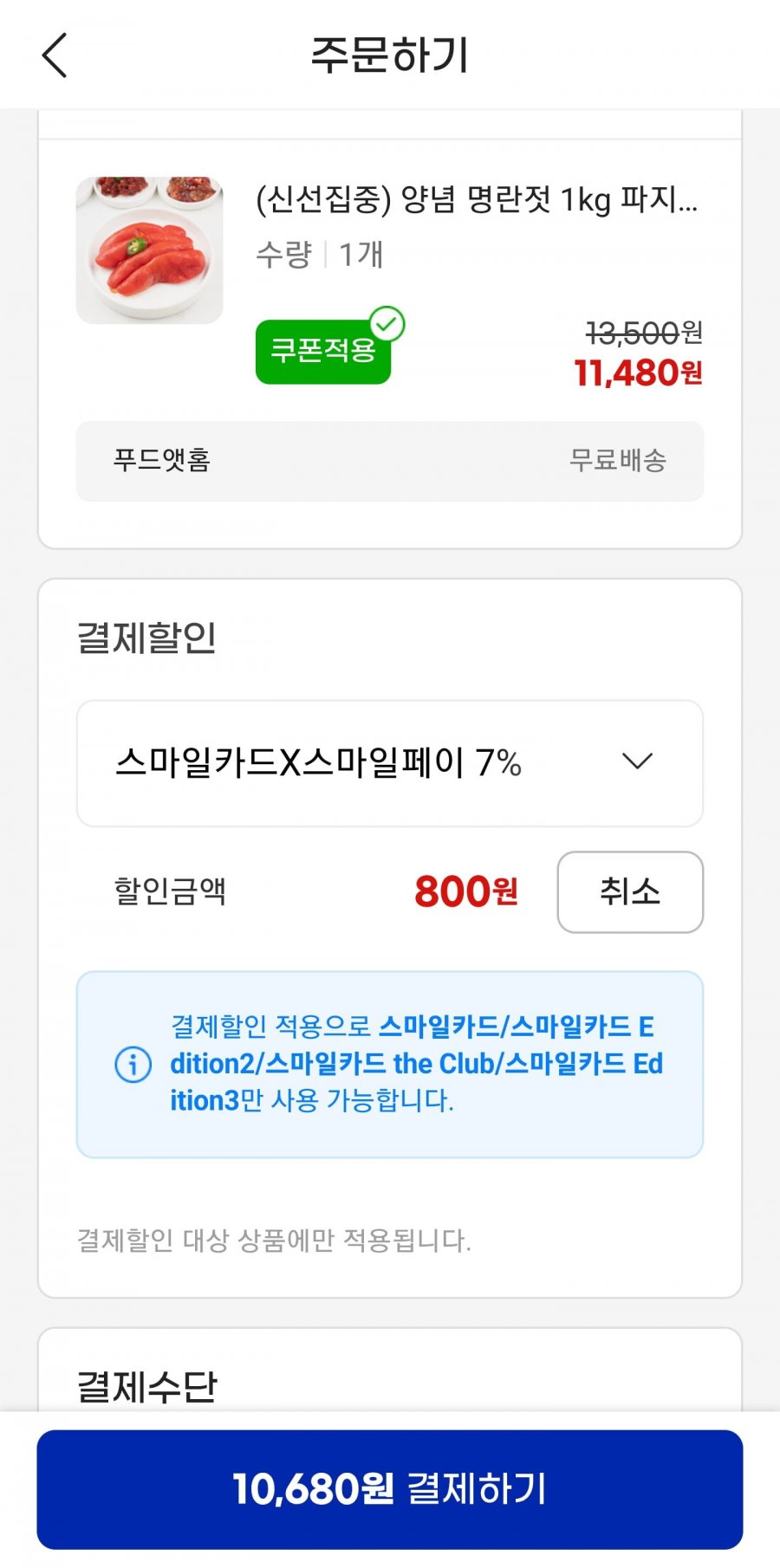Go back from the 주문하기 page
The image size is (780, 1568).
55,55
